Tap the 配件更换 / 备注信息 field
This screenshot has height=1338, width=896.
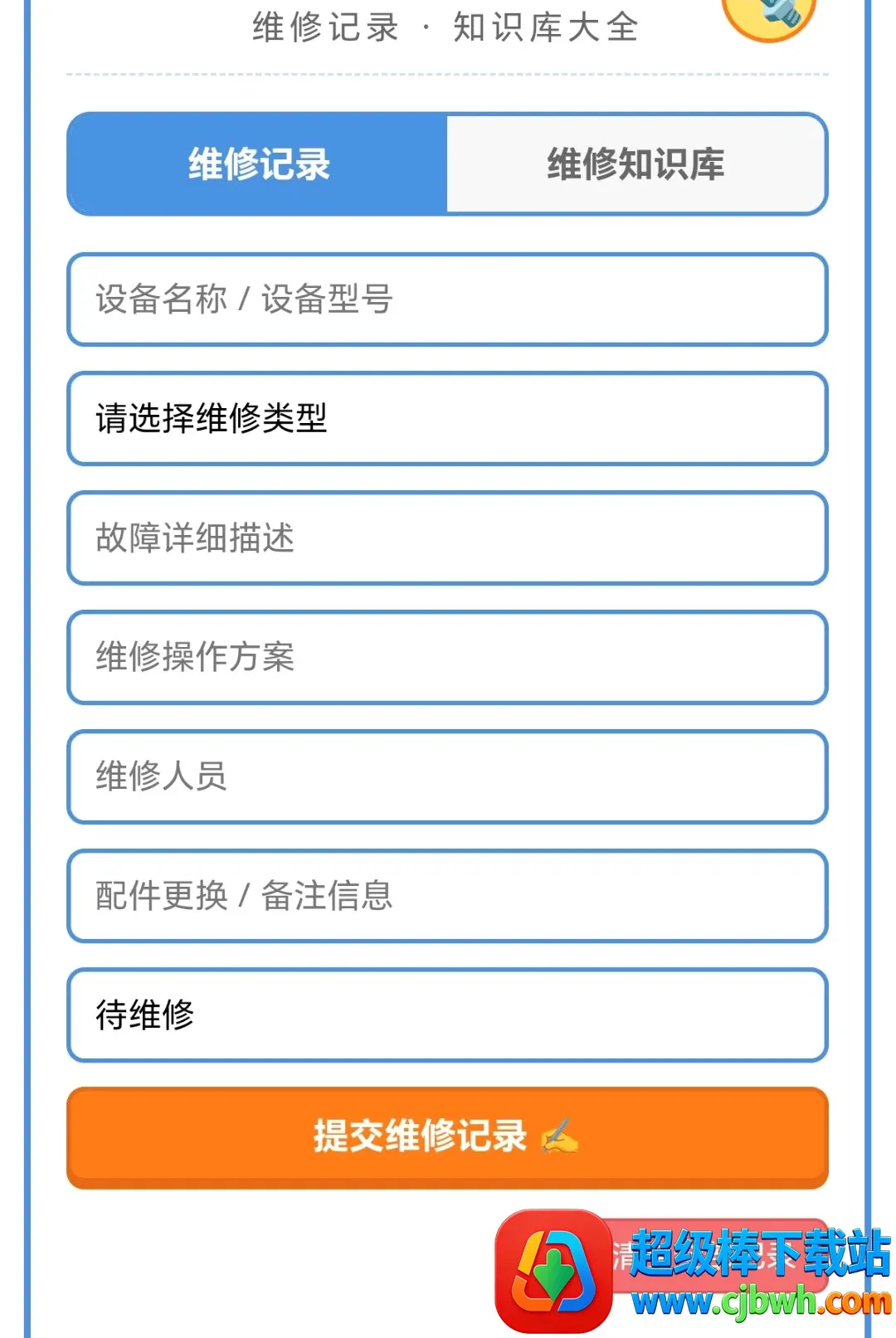[447, 896]
